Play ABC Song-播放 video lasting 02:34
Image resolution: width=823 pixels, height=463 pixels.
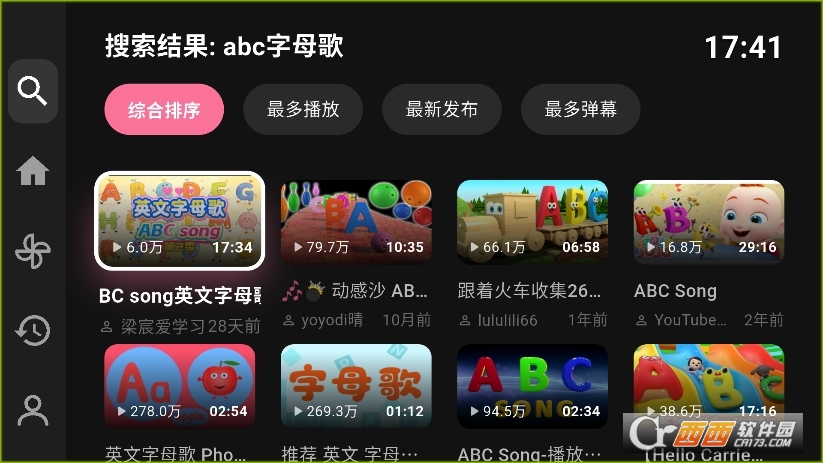coord(532,387)
